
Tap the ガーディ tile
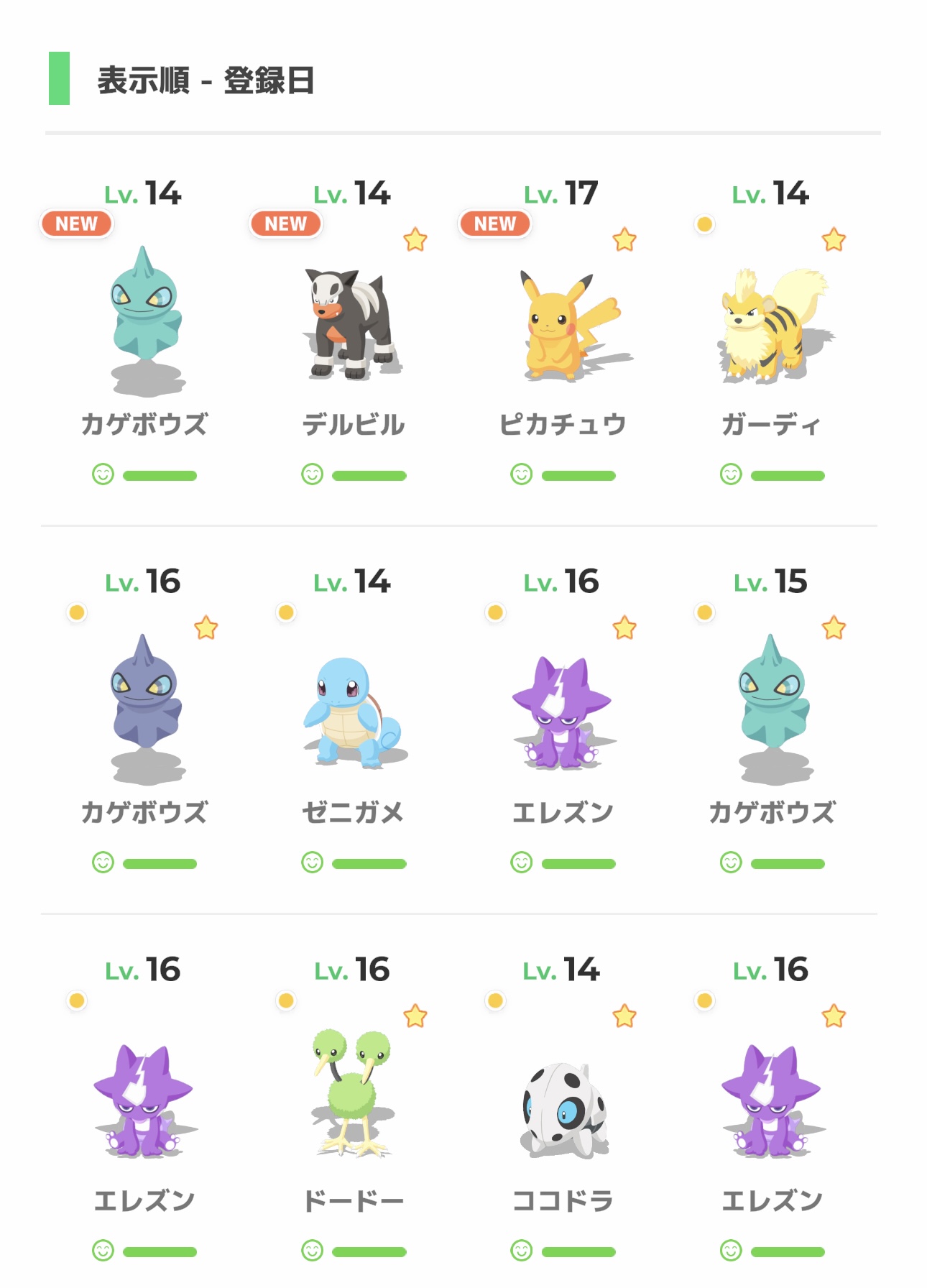pos(772,325)
